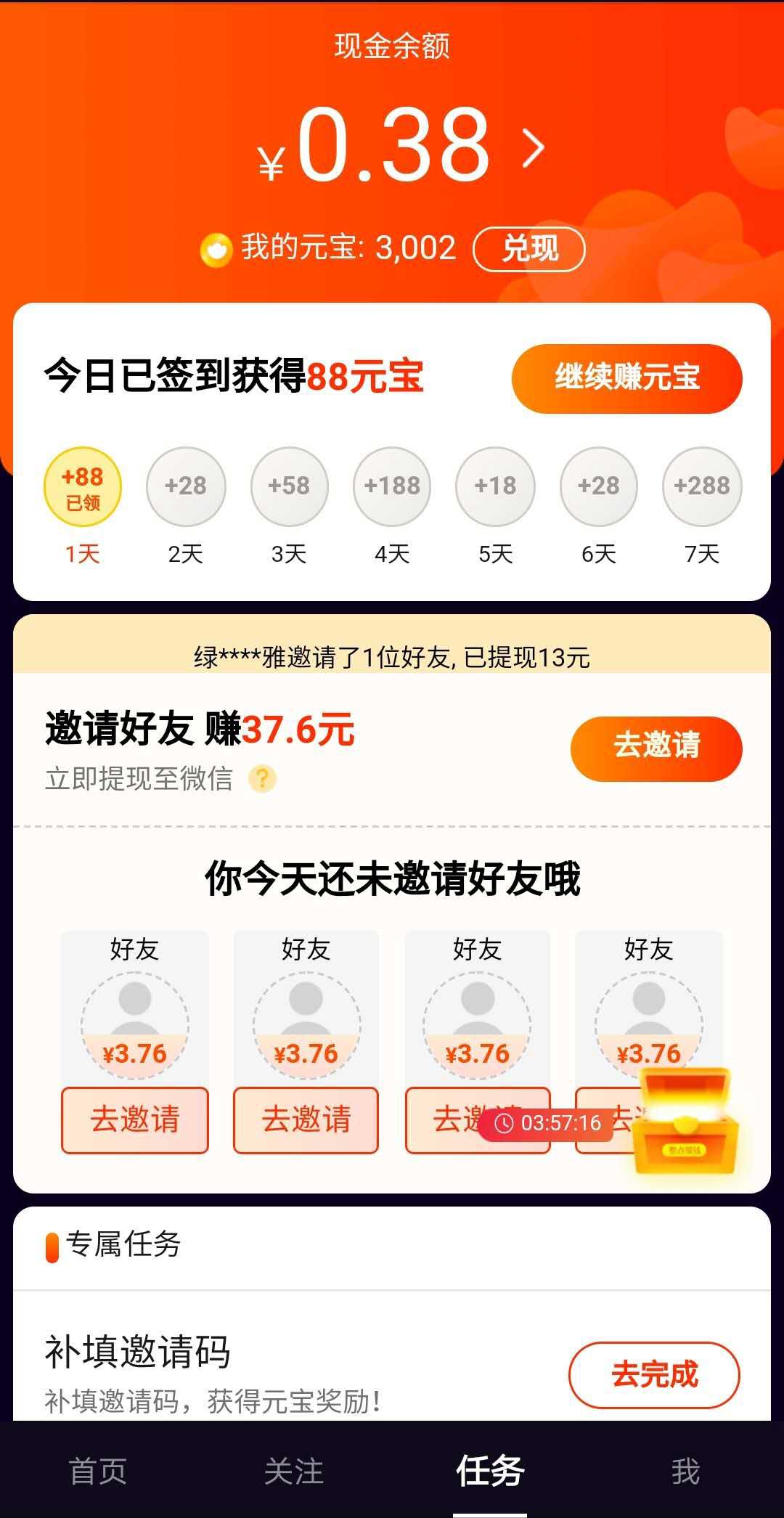The width and height of the screenshot is (784, 1518).
Task: Tap 去邀请 under the second 好友 slot
Action: coord(306,1119)
